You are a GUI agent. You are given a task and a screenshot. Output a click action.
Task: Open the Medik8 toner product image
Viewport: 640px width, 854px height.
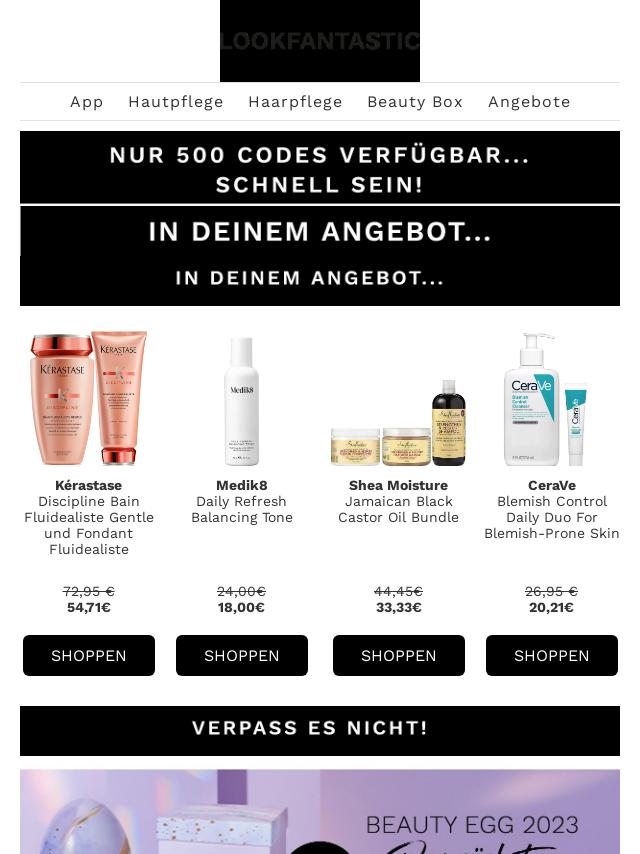pyautogui.click(x=242, y=400)
